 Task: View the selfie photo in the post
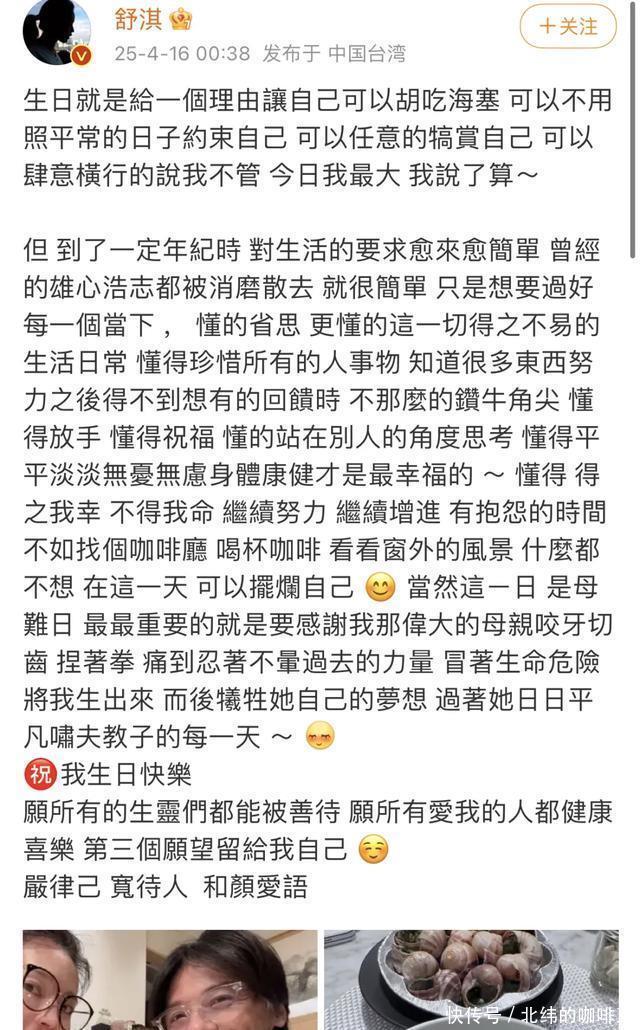(x=169, y=980)
